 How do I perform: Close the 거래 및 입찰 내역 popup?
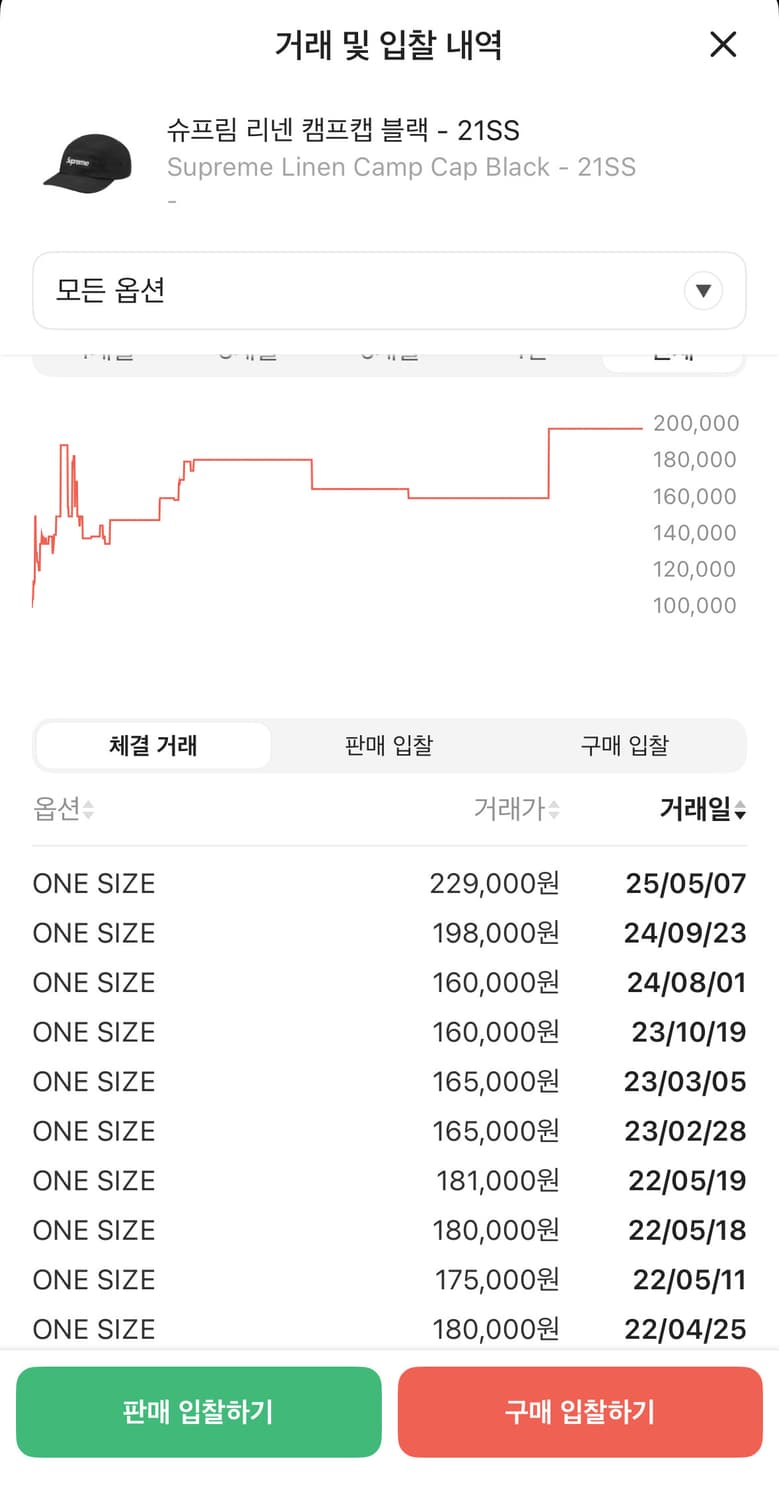722,45
